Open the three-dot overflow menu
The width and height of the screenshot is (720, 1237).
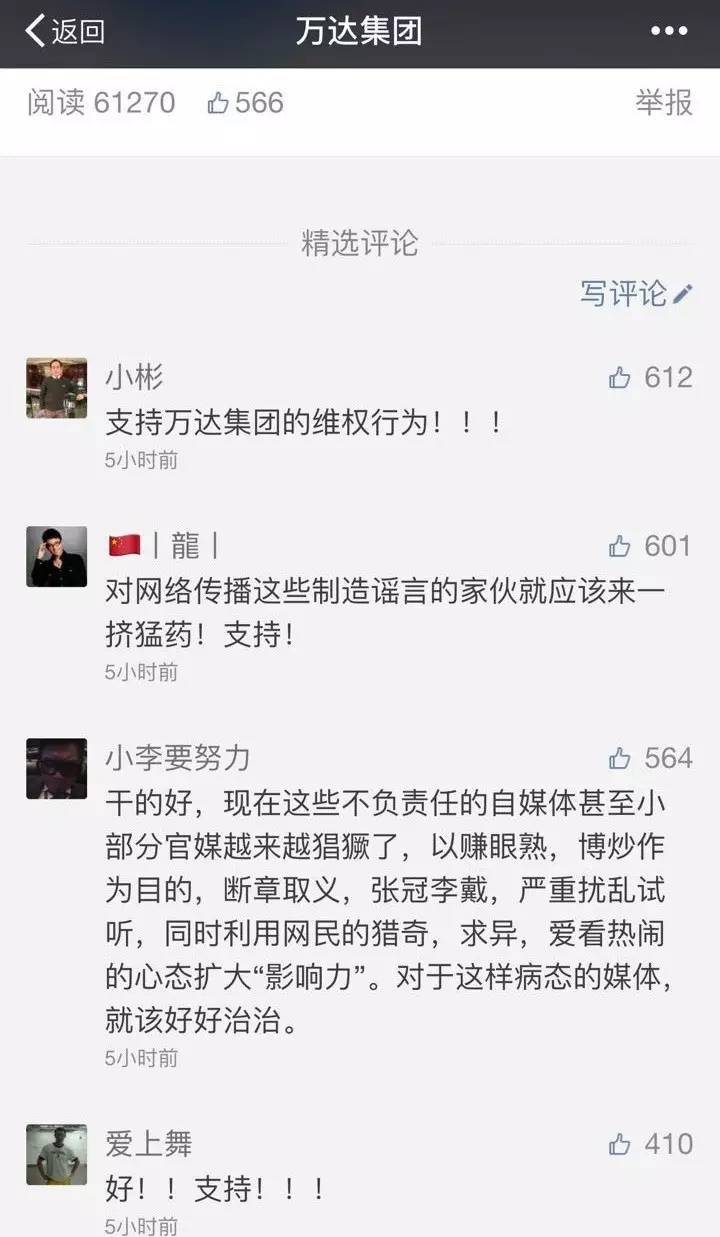point(669,32)
